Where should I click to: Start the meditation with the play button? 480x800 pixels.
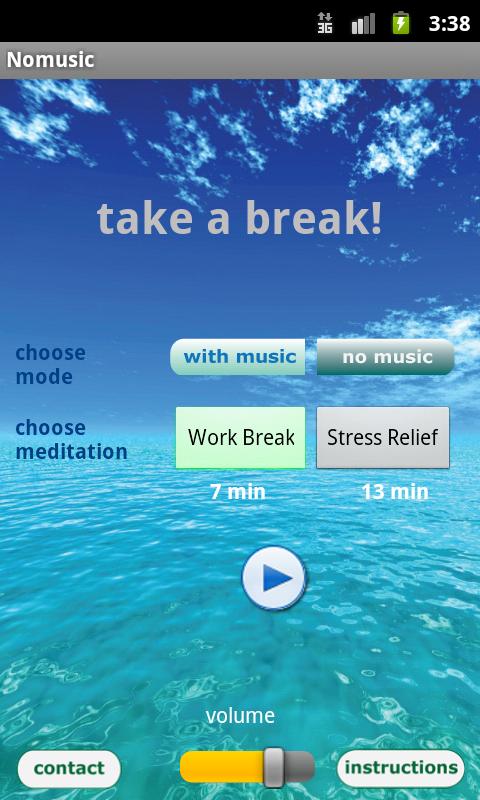(274, 578)
